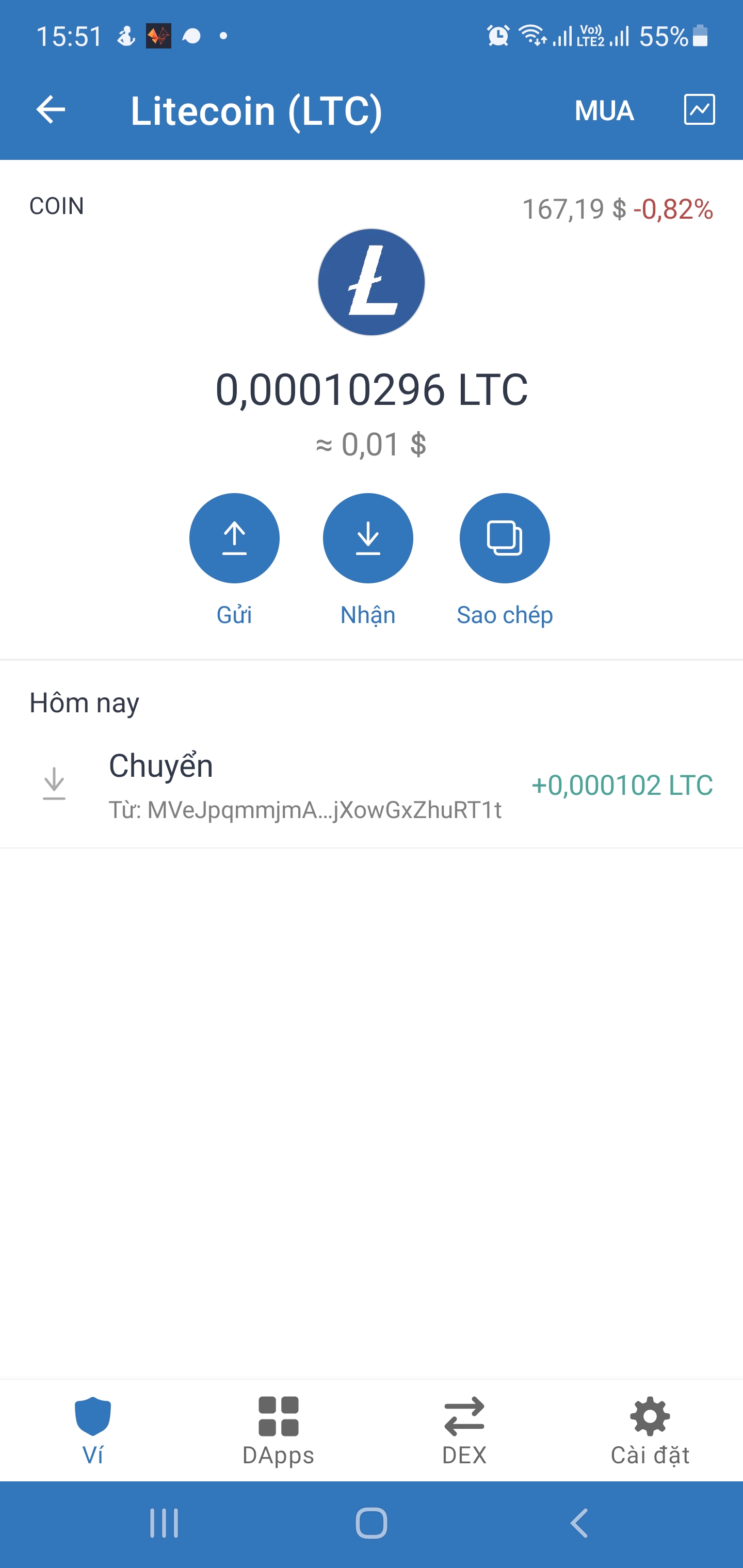Tap Gửi to send LTC
This screenshot has width=743, height=1568.
pos(234,538)
